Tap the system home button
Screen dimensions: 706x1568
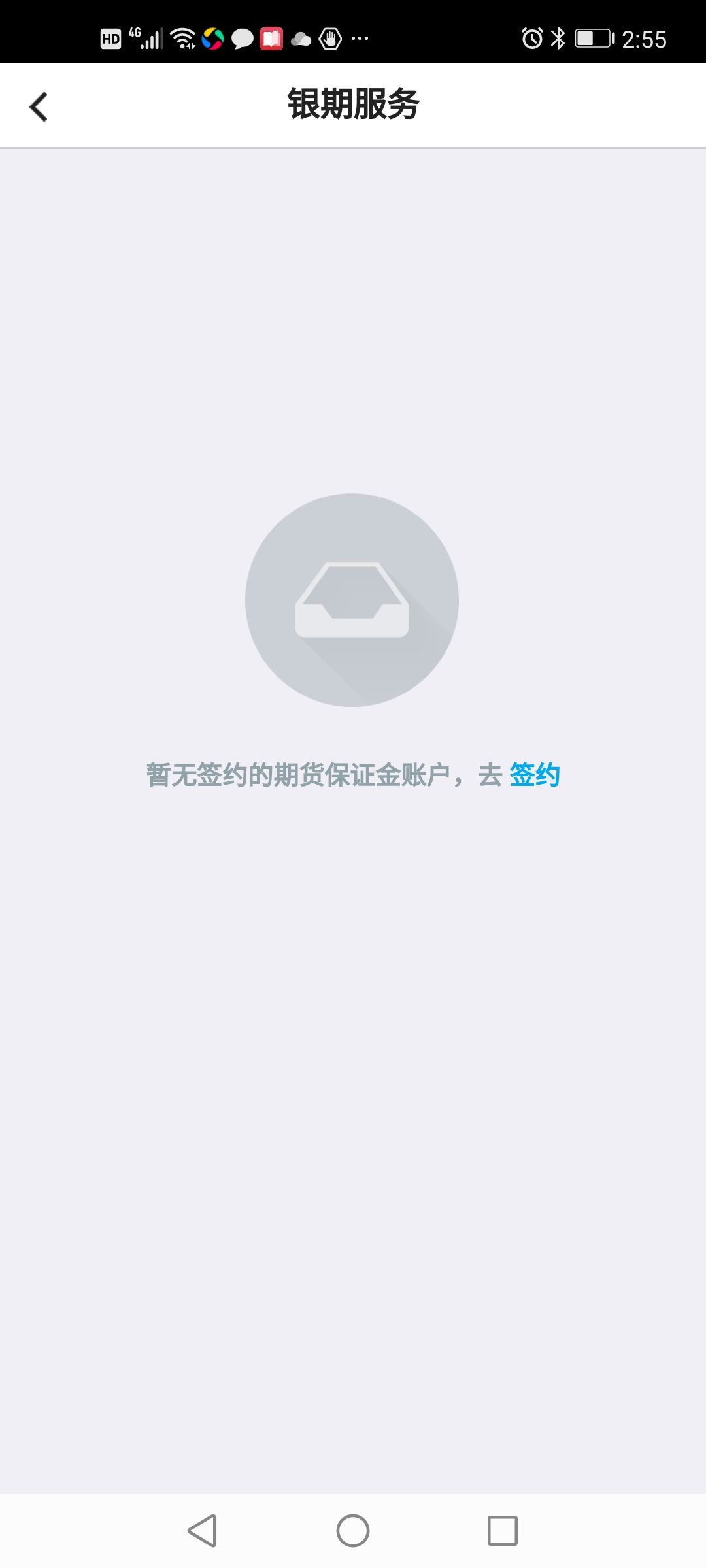[x=353, y=1531]
